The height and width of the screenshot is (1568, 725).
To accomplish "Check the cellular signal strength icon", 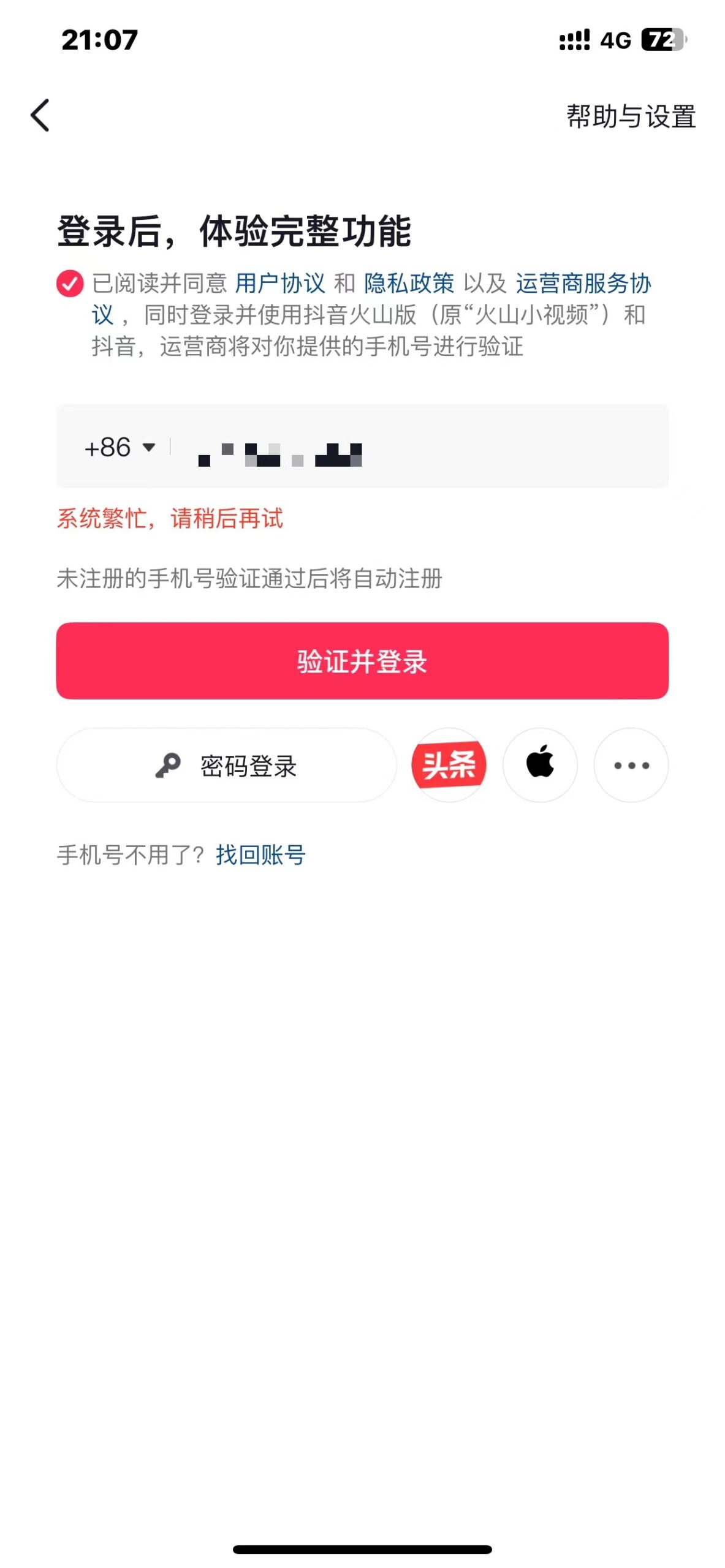I will 573,39.
